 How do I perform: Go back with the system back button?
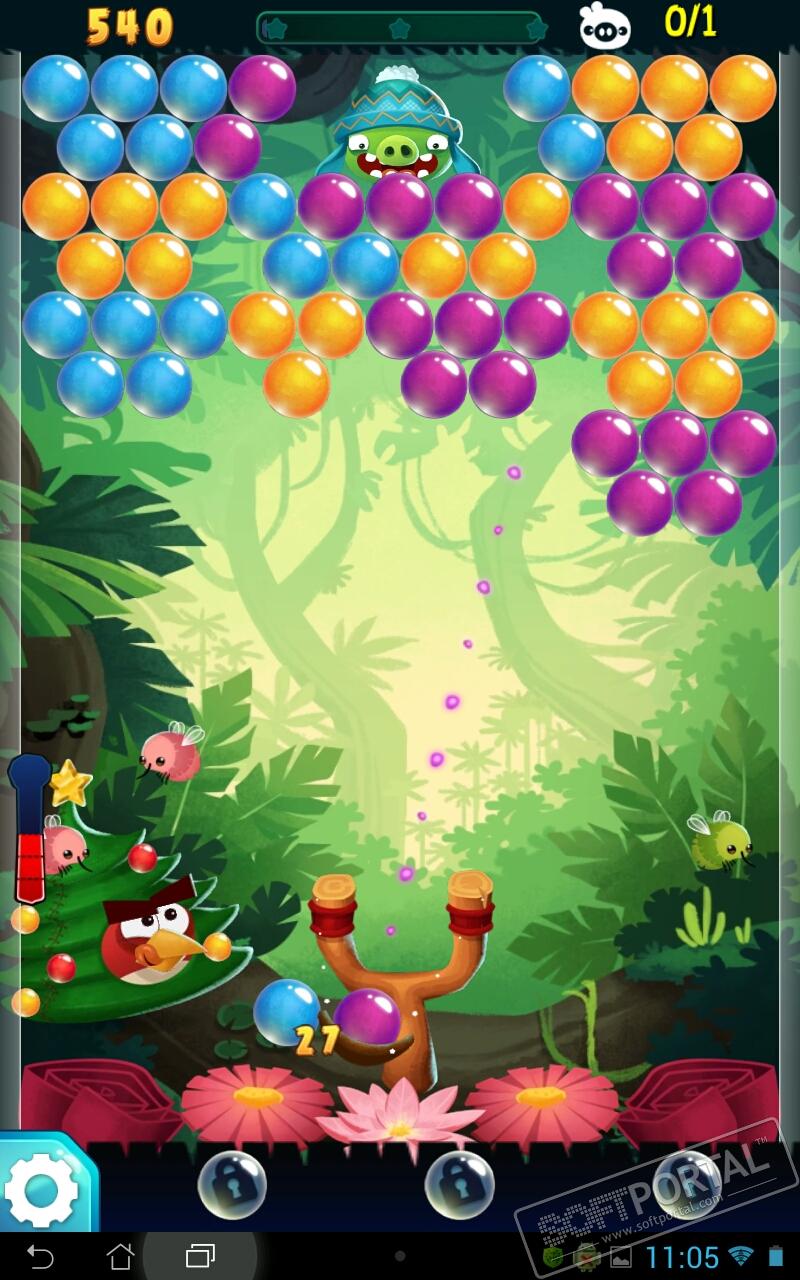(40, 1256)
